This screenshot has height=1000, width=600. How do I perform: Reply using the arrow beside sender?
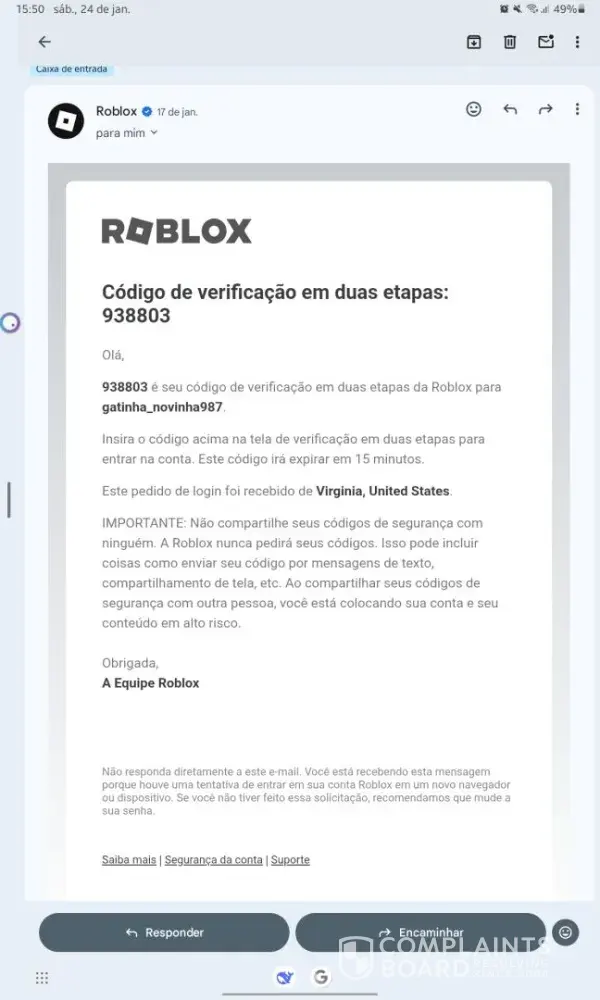[x=510, y=109]
